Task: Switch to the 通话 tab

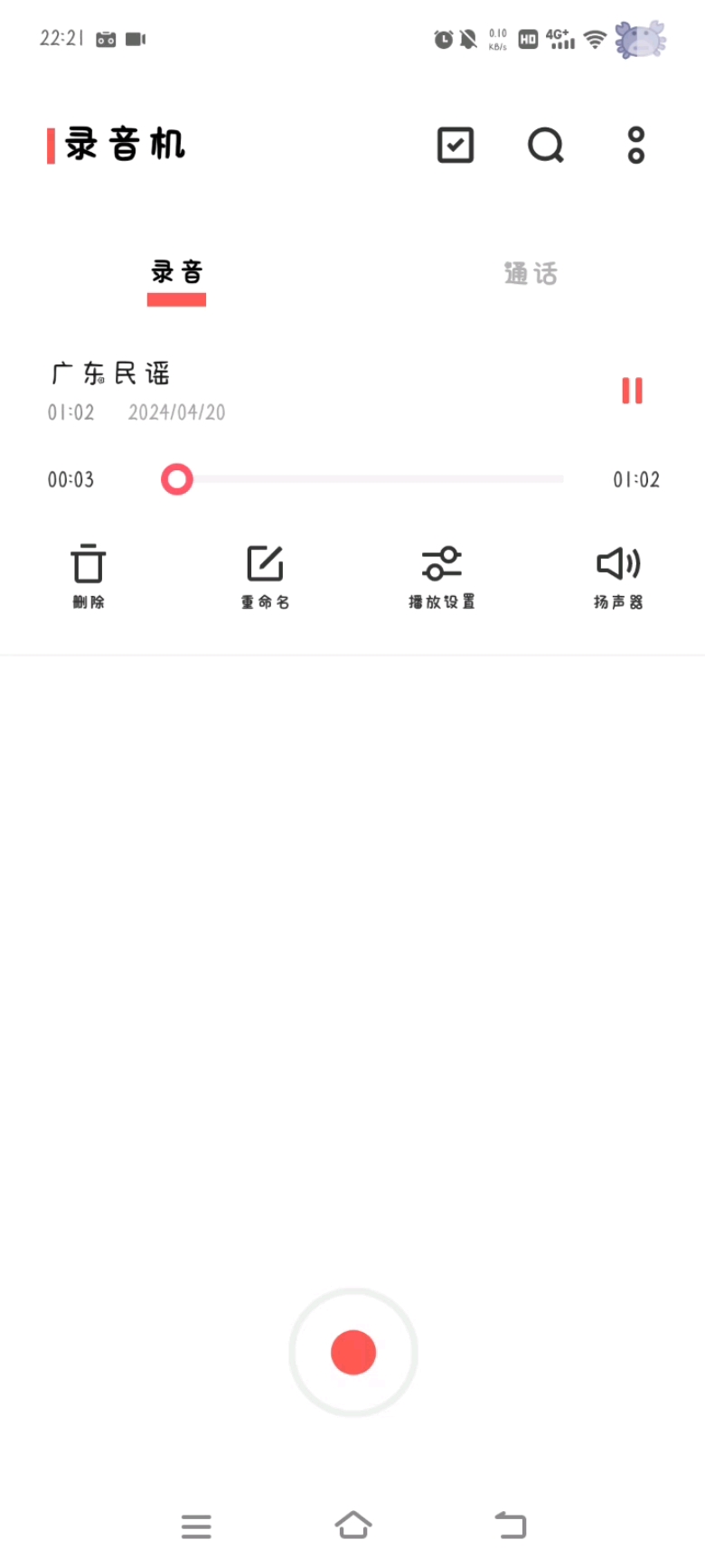Action: click(x=531, y=273)
